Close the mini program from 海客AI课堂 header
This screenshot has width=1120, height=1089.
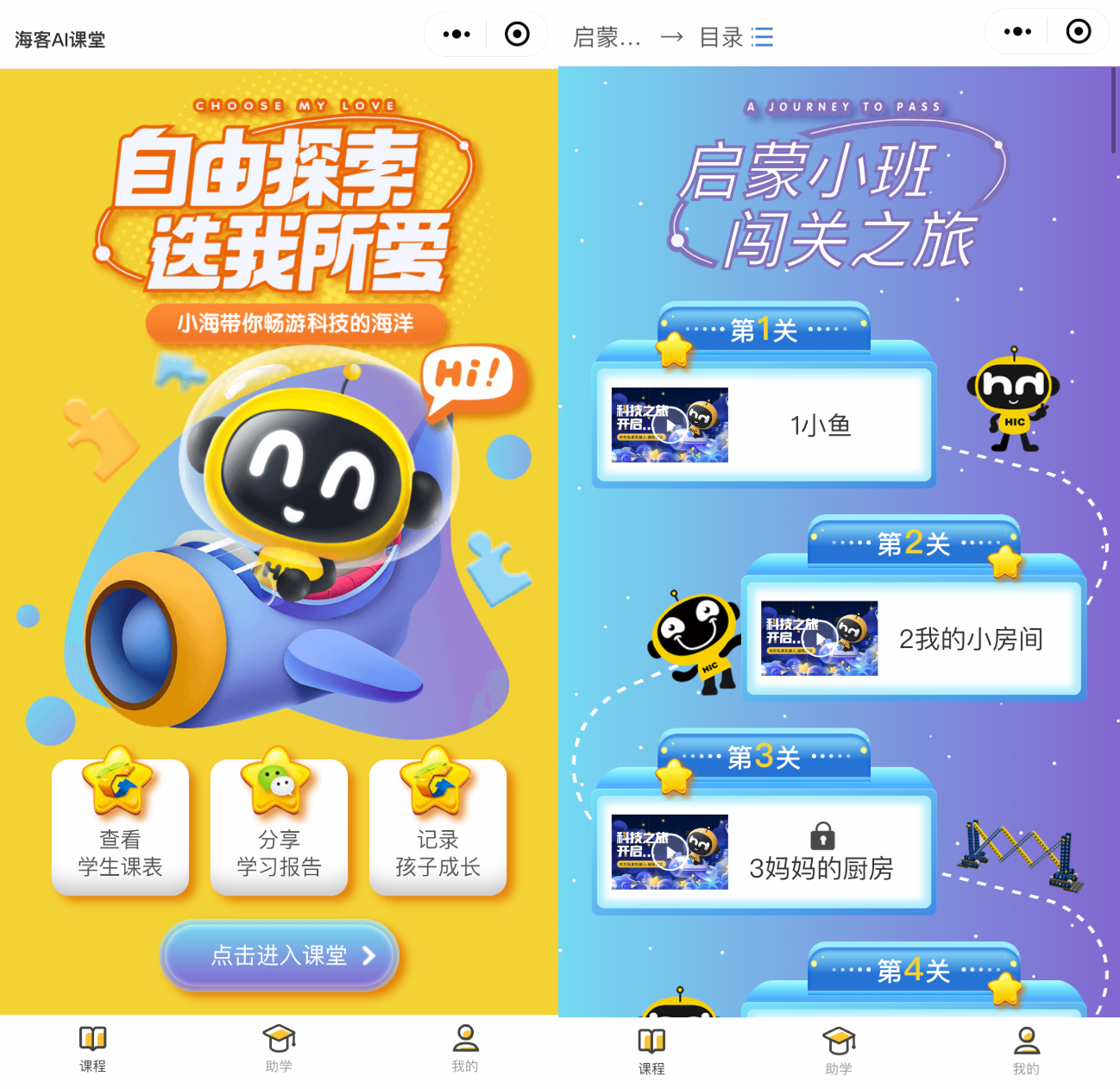(517, 35)
